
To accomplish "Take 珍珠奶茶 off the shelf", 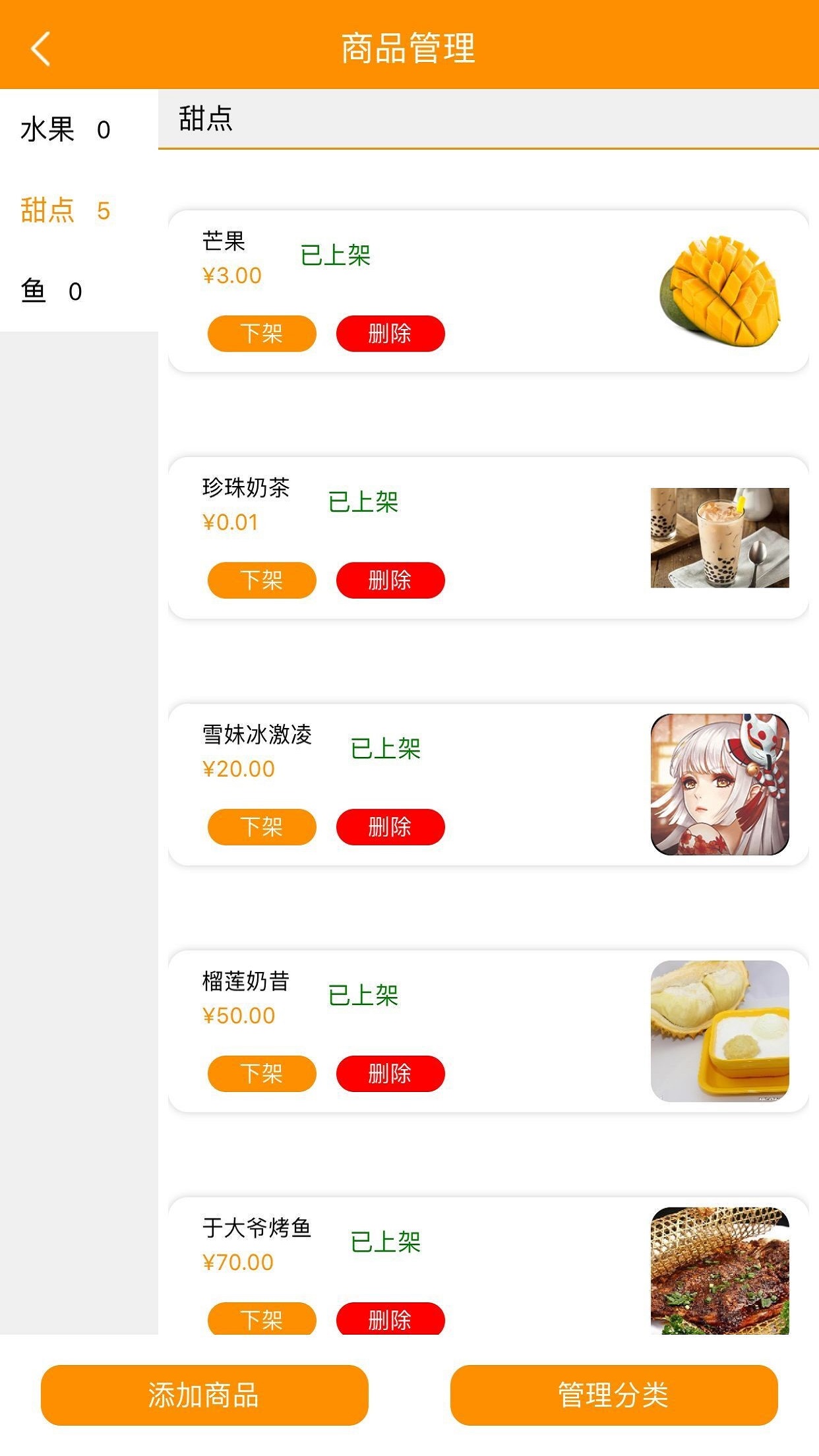I will [262, 580].
